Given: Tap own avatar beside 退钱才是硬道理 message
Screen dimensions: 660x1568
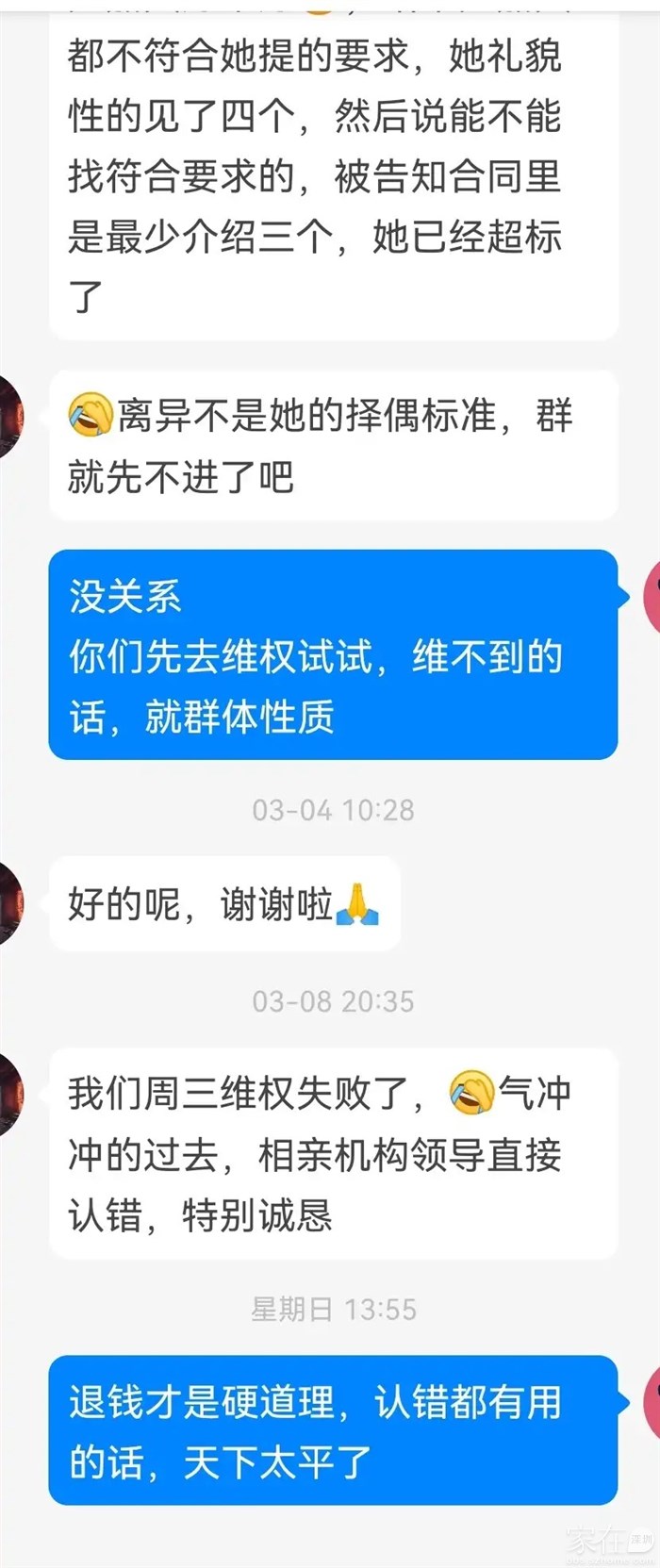Looking at the screenshot, I should (651, 1402).
